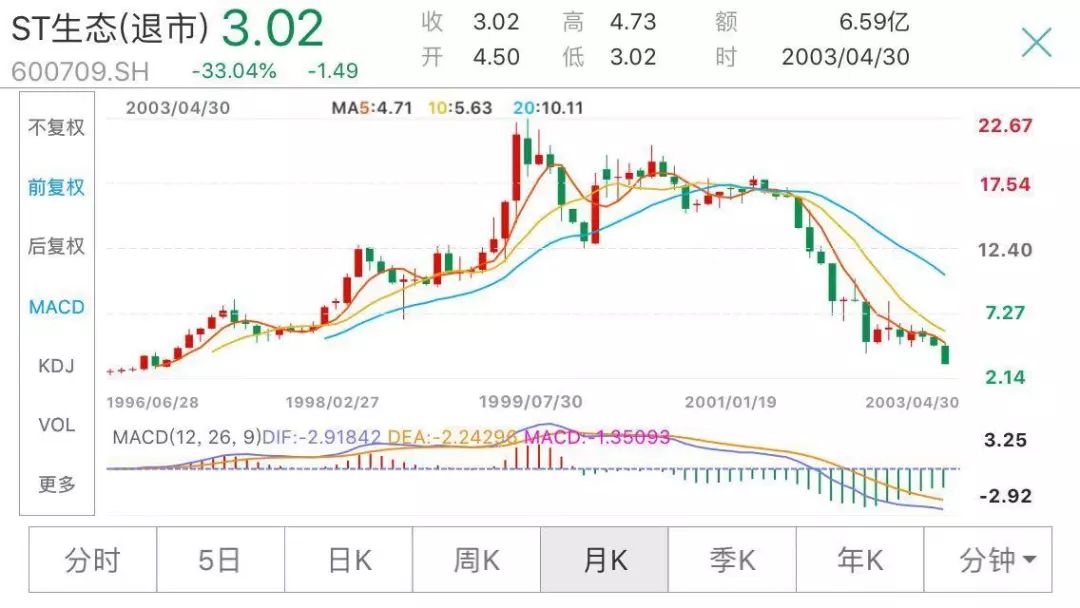
Task: Select 后复权 price adjustment
Action: tap(56, 246)
